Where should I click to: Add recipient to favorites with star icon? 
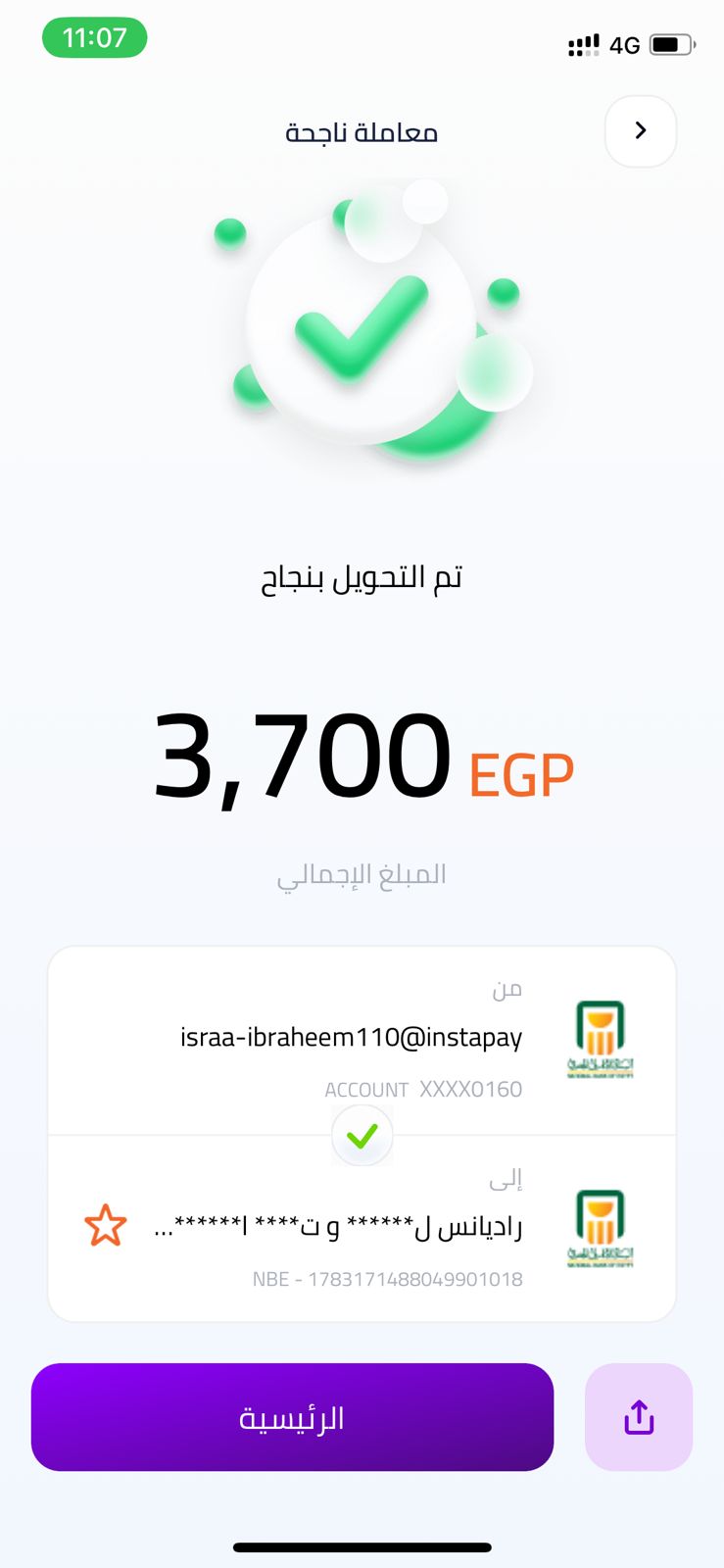(106, 1225)
